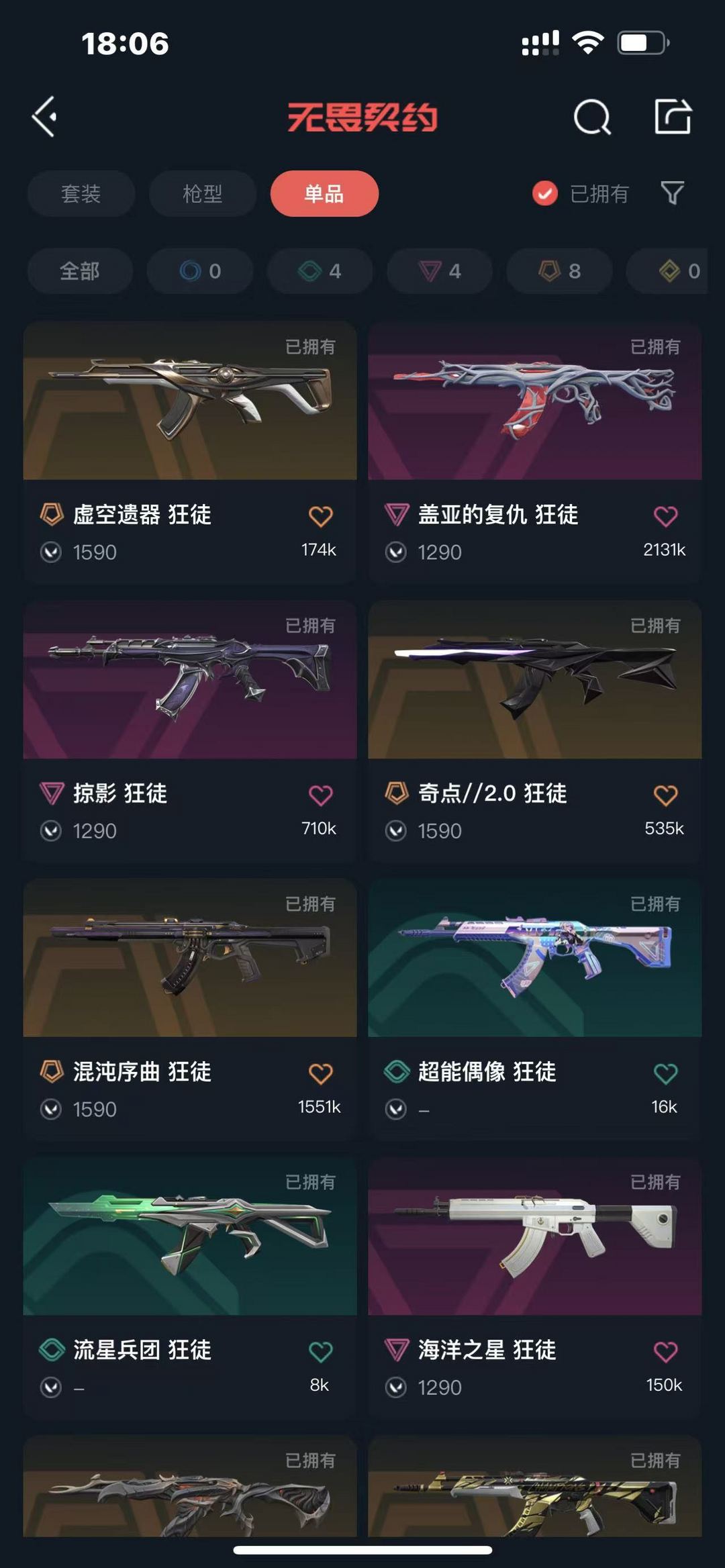Switch to the 套装 tab
This screenshot has width=725, height=1568.
pyautogui.click(x=81, y=193)
